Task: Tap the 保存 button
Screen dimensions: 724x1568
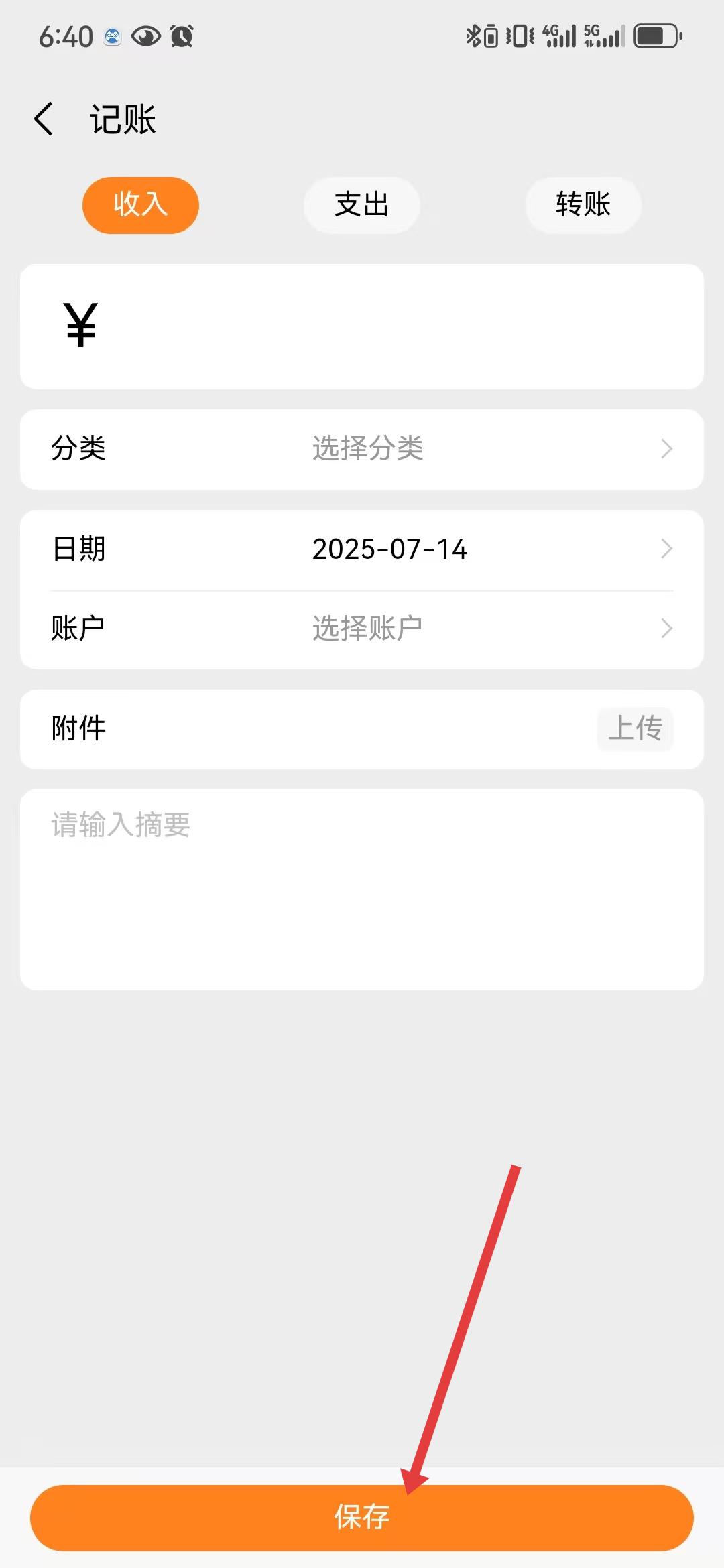Action: tap(362, 1517)
